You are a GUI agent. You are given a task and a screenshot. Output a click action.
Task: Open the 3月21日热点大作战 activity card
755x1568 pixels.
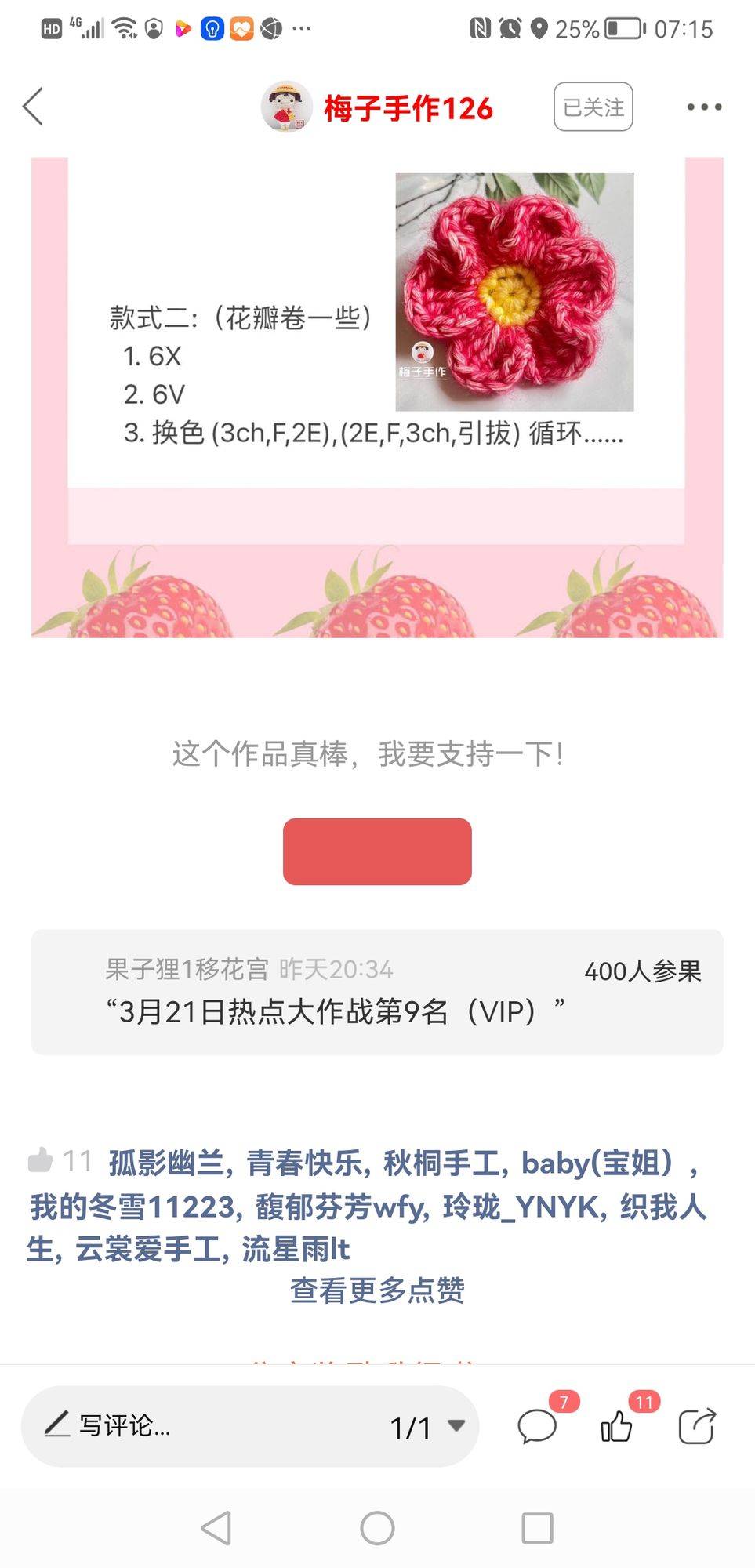click(377, 992)
